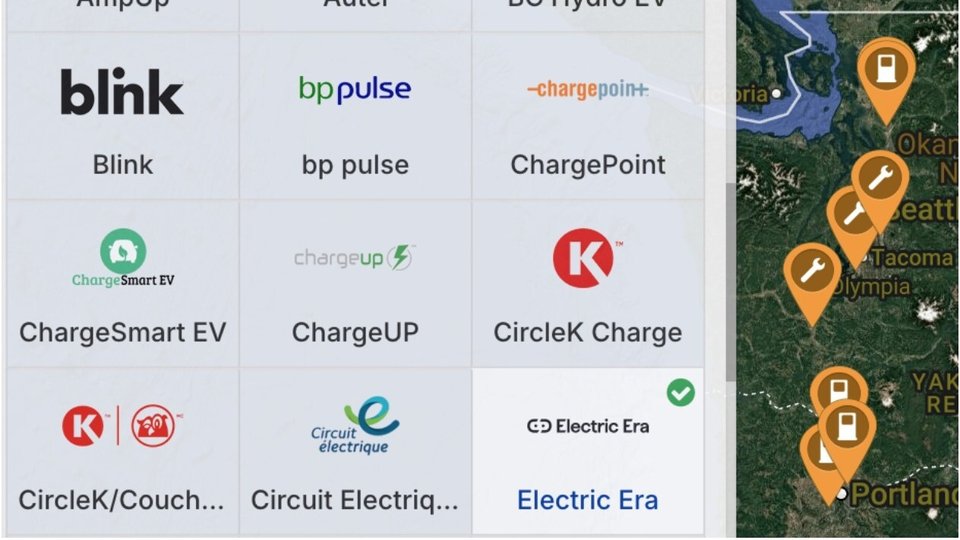Select the CircleK/Couche-Tard network tile

122,452
